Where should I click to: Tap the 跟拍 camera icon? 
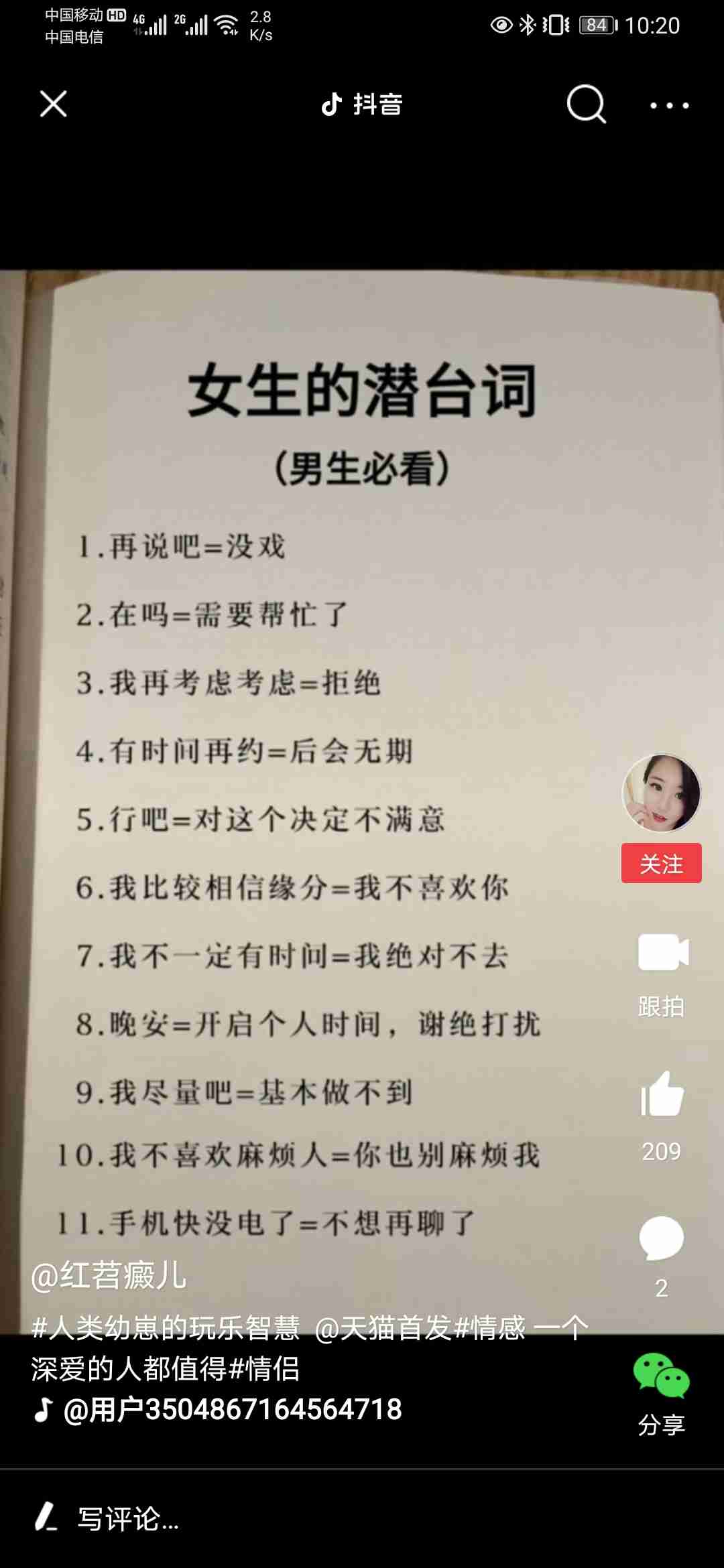[663, 953]
